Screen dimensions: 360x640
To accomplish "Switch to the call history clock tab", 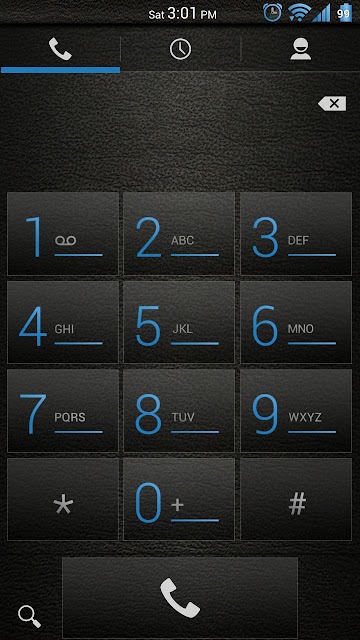I will (180, 49).
